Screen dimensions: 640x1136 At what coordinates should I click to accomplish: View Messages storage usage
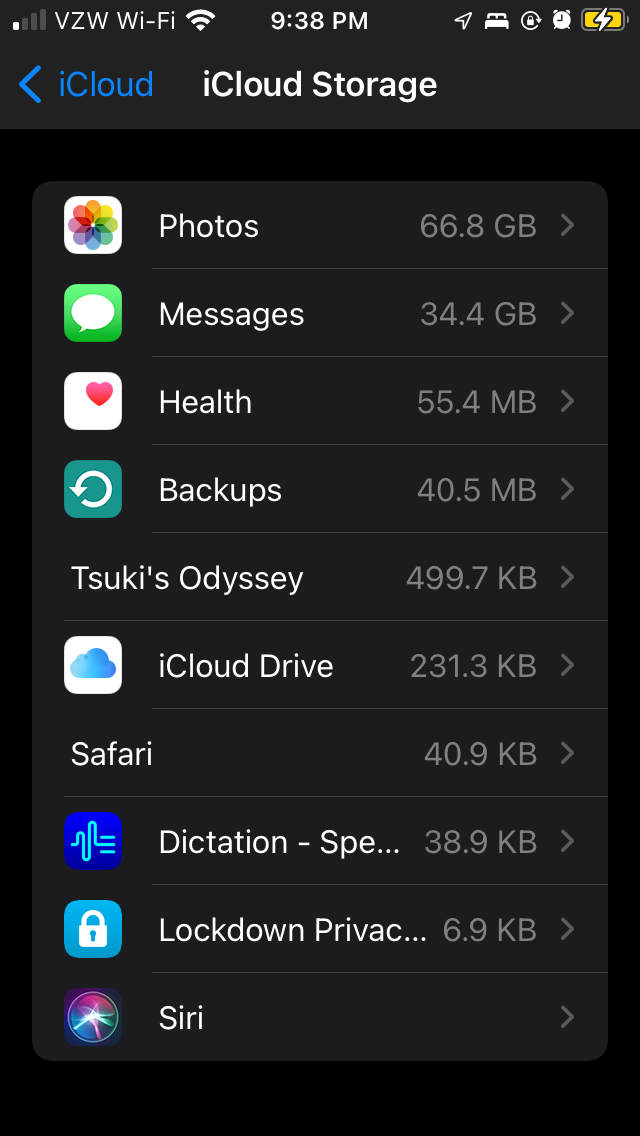[320, 314]
